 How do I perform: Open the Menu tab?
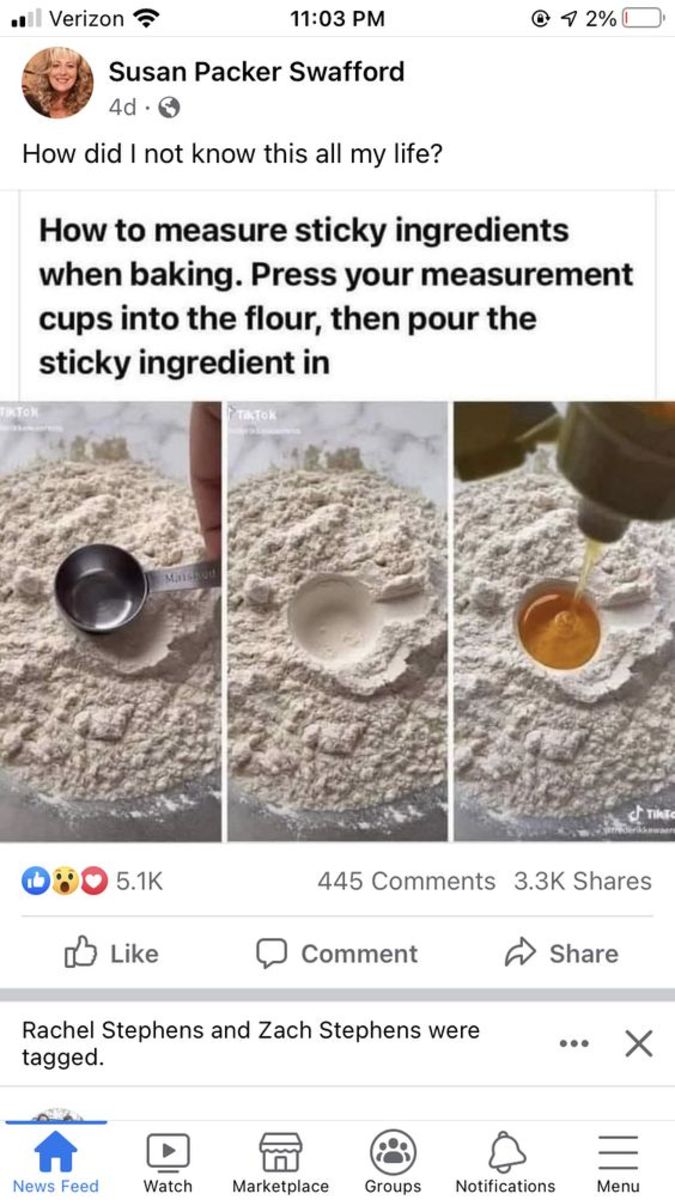(x=618, y=1164)
